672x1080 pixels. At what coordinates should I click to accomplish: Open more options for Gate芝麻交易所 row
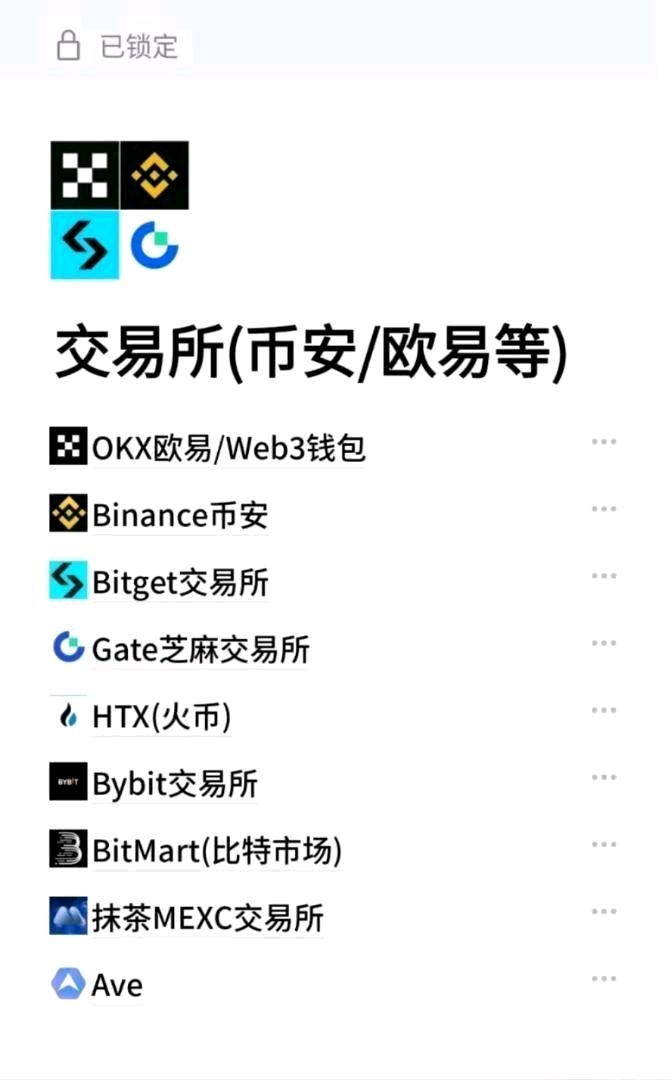(x=603, y=643)
